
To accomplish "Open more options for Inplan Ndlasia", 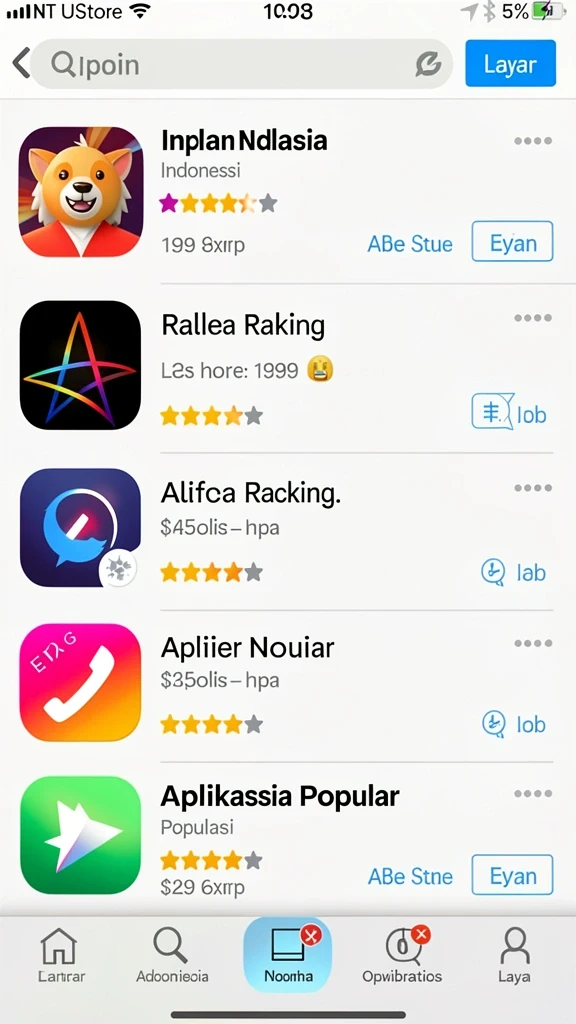I will (533, 141).
